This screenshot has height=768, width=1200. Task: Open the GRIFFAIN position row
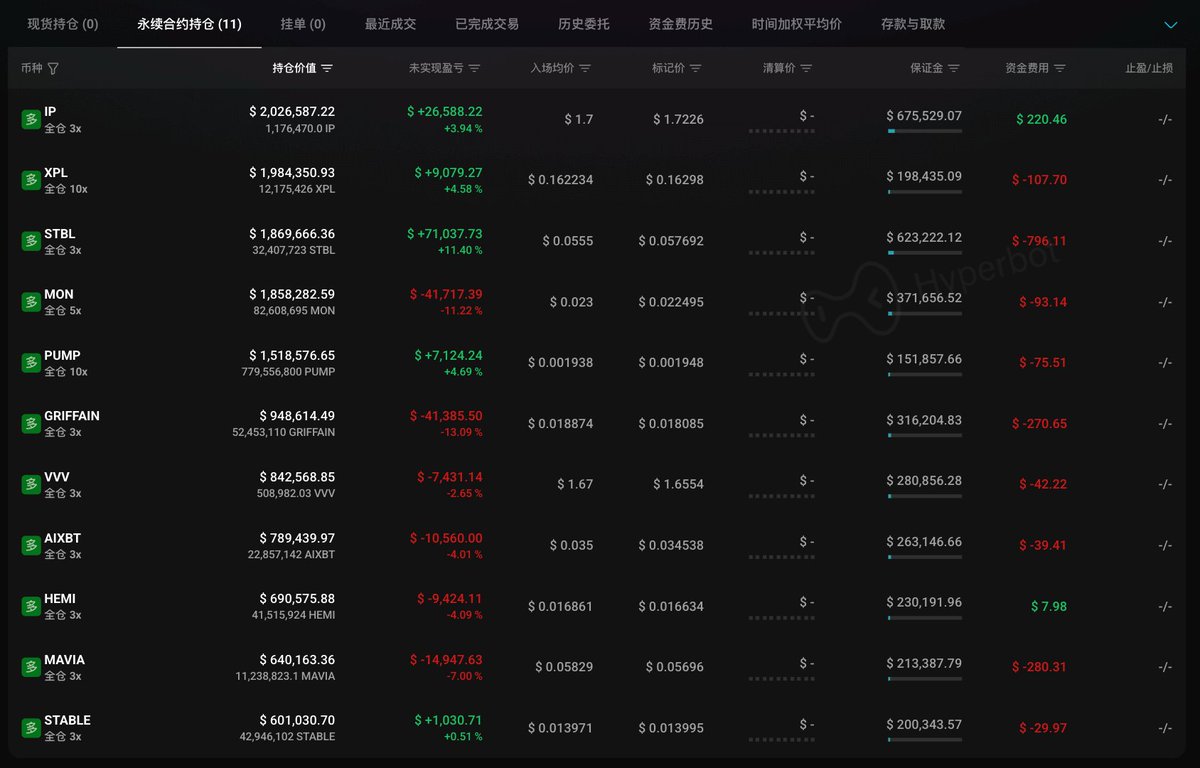tap(71, 416)
